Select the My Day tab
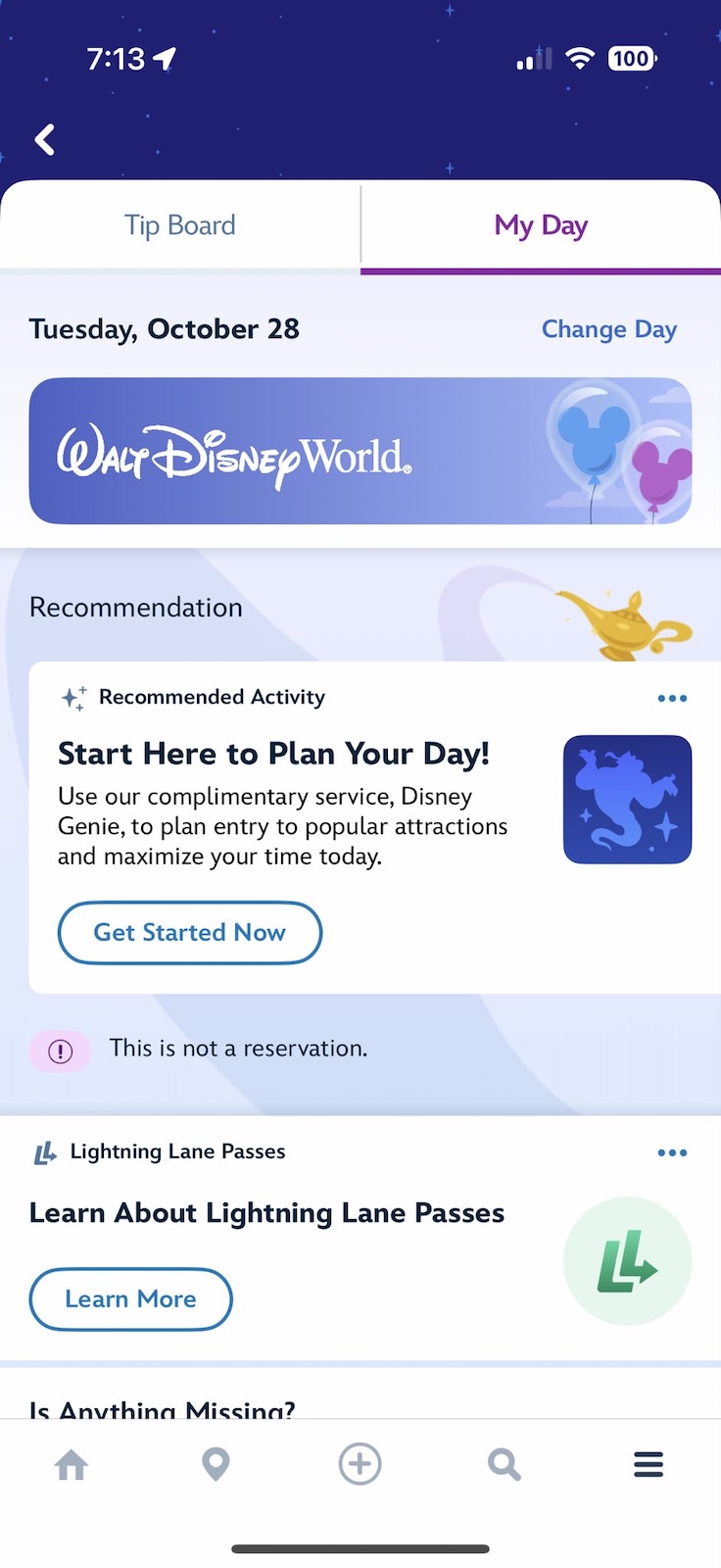 click(540, 224)
